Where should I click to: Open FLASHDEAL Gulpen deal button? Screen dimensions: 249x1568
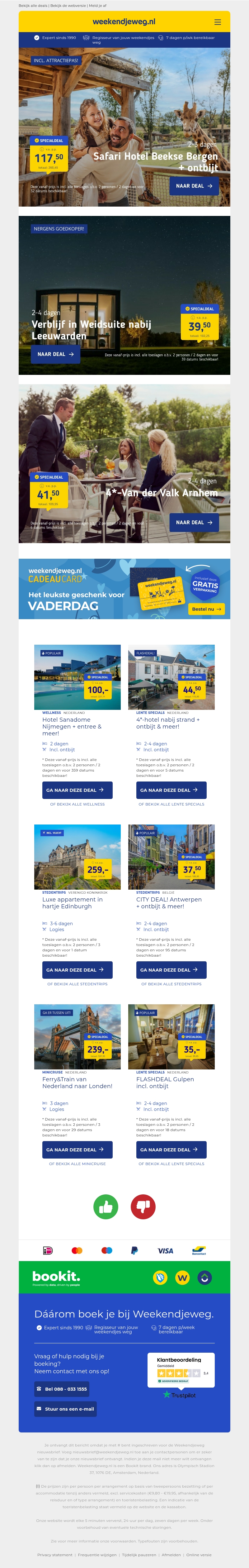tap(171, 1150)
